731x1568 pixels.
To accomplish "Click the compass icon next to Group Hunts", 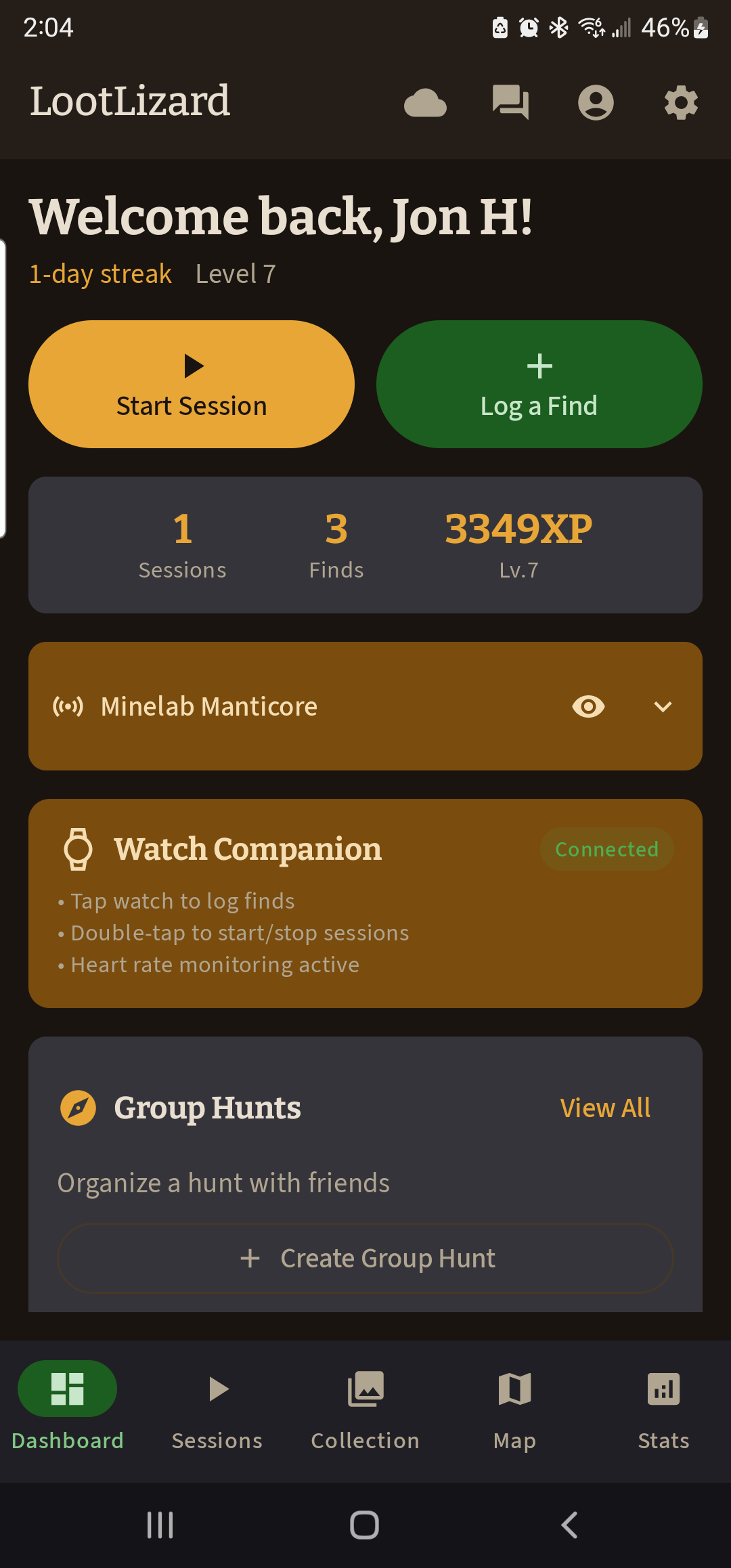I will [79, 1108].
